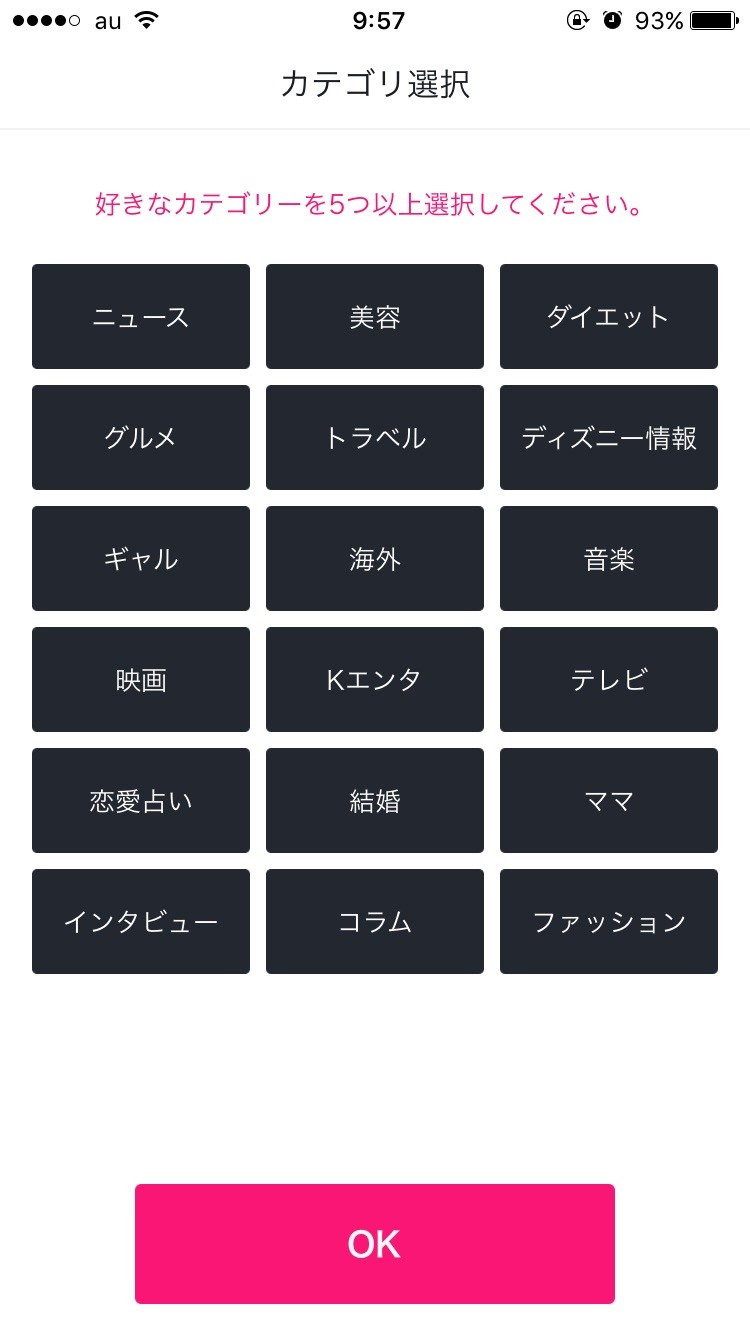
Task: Pick the 映画 category
Action: pyautogui.click(x=141, y=680)
